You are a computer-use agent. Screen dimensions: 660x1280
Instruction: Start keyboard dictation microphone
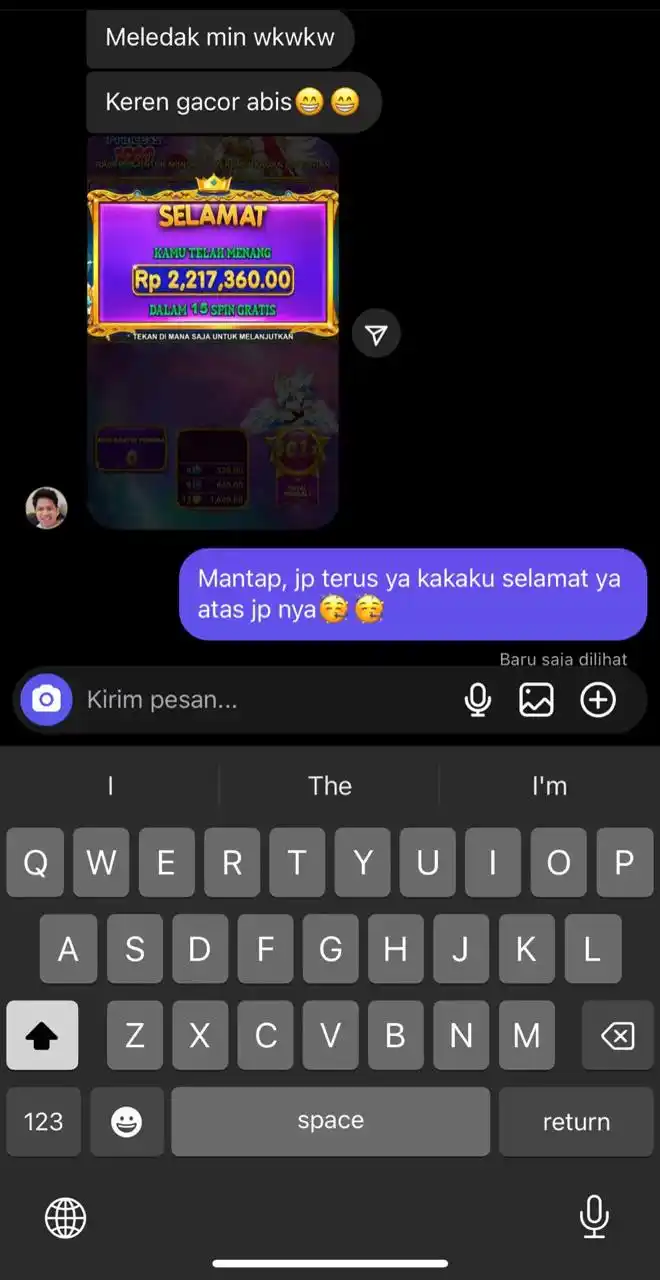[594, 1216]
